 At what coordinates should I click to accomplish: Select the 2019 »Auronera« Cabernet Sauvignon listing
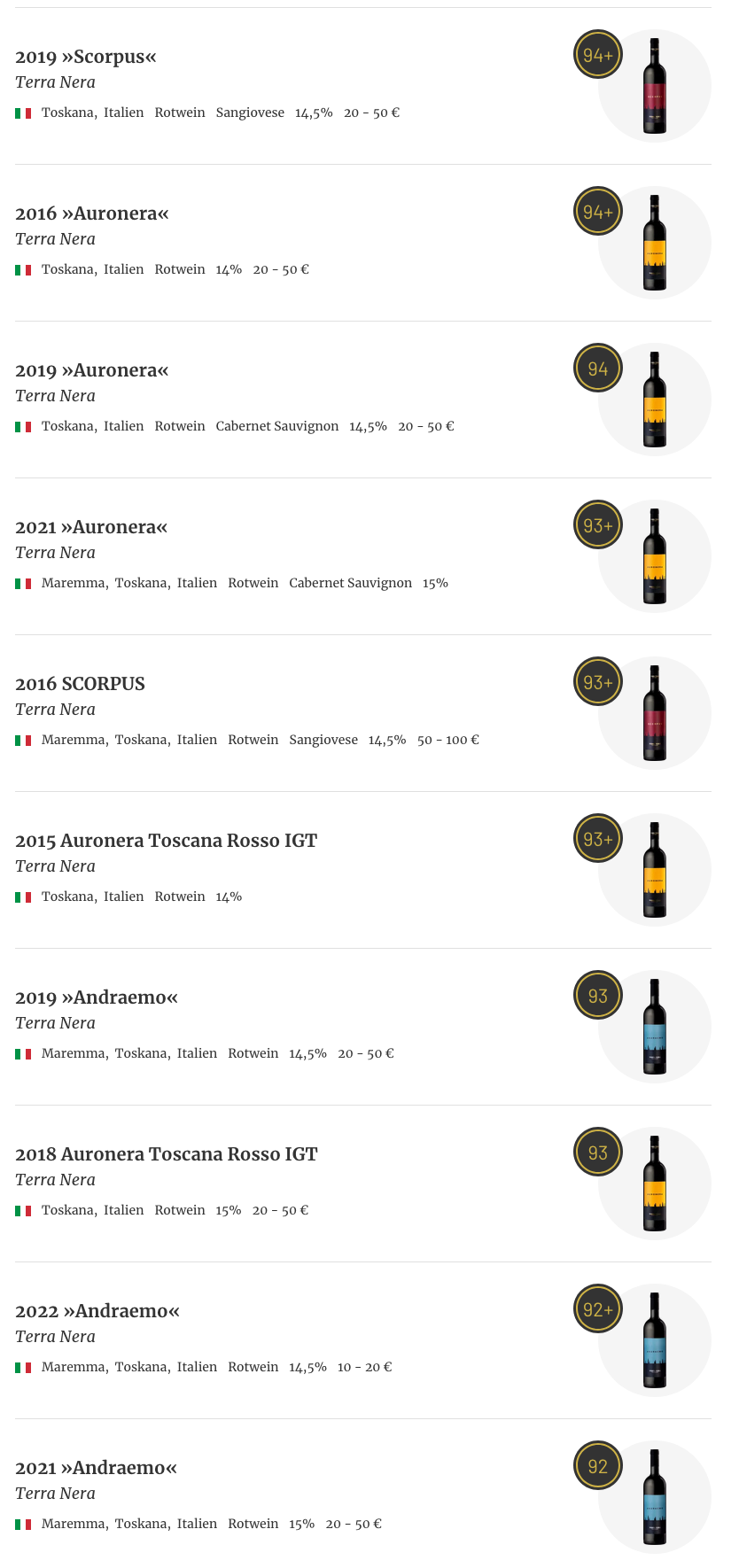[92, 370]
